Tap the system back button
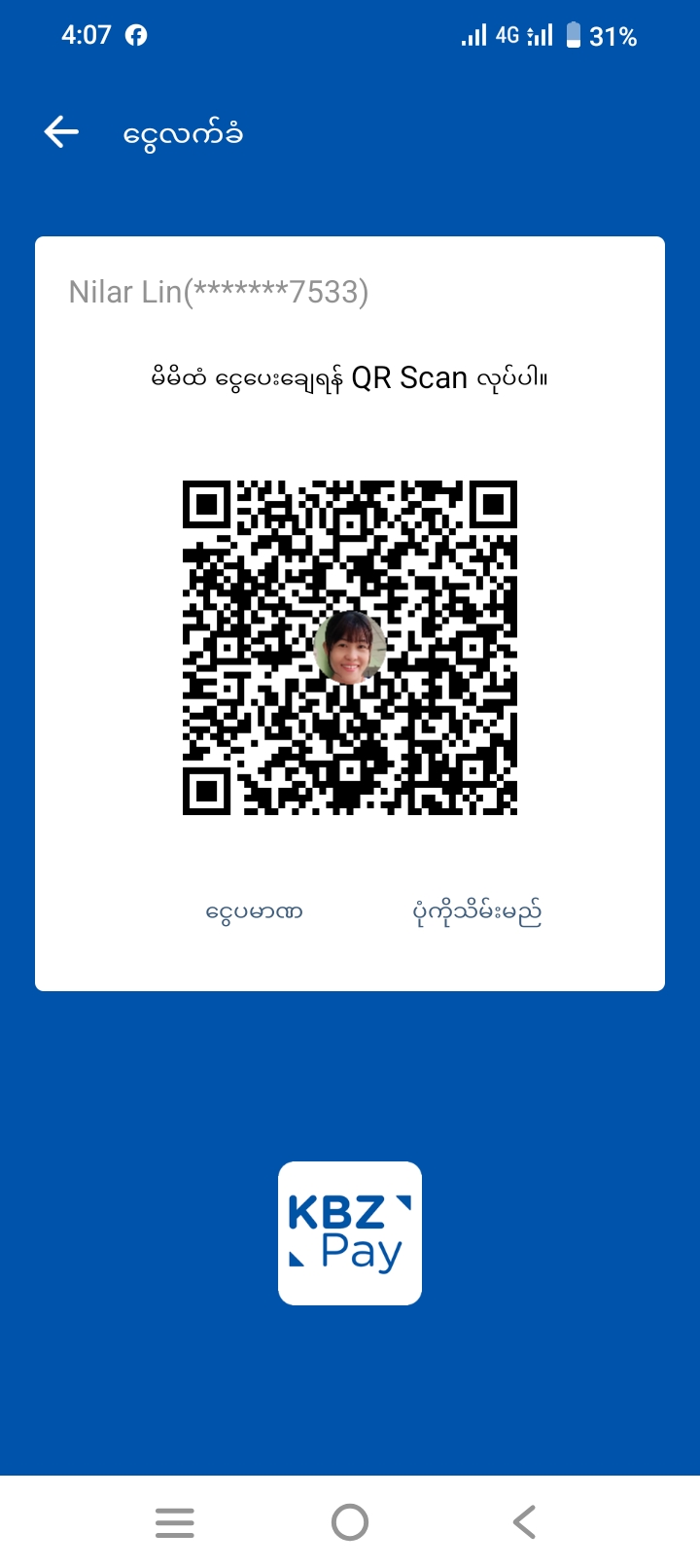Screen dimensions: 700x1568 pyautogui.click(x=524, y=1522)
